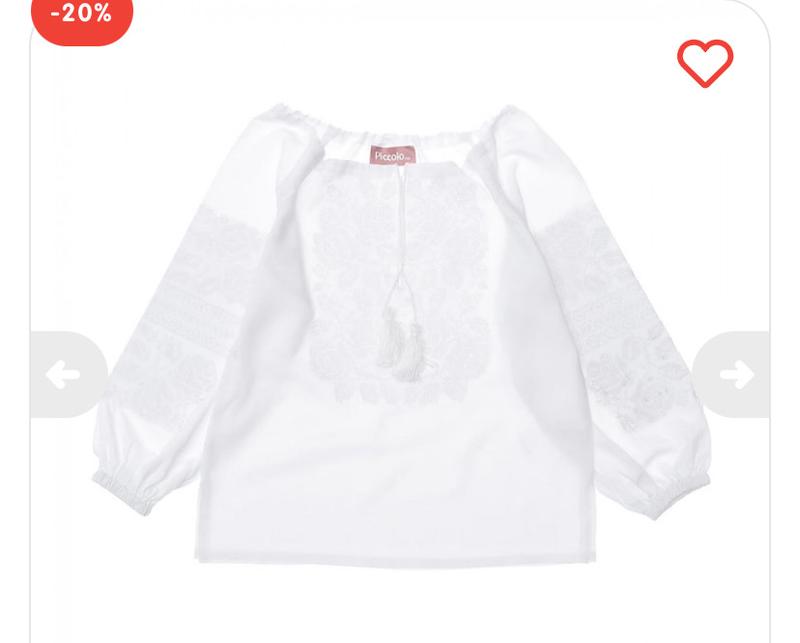Screen dimensions: 800x643
Task: Show the next product image
Action: pyautogui.click(x=734, y=375)
